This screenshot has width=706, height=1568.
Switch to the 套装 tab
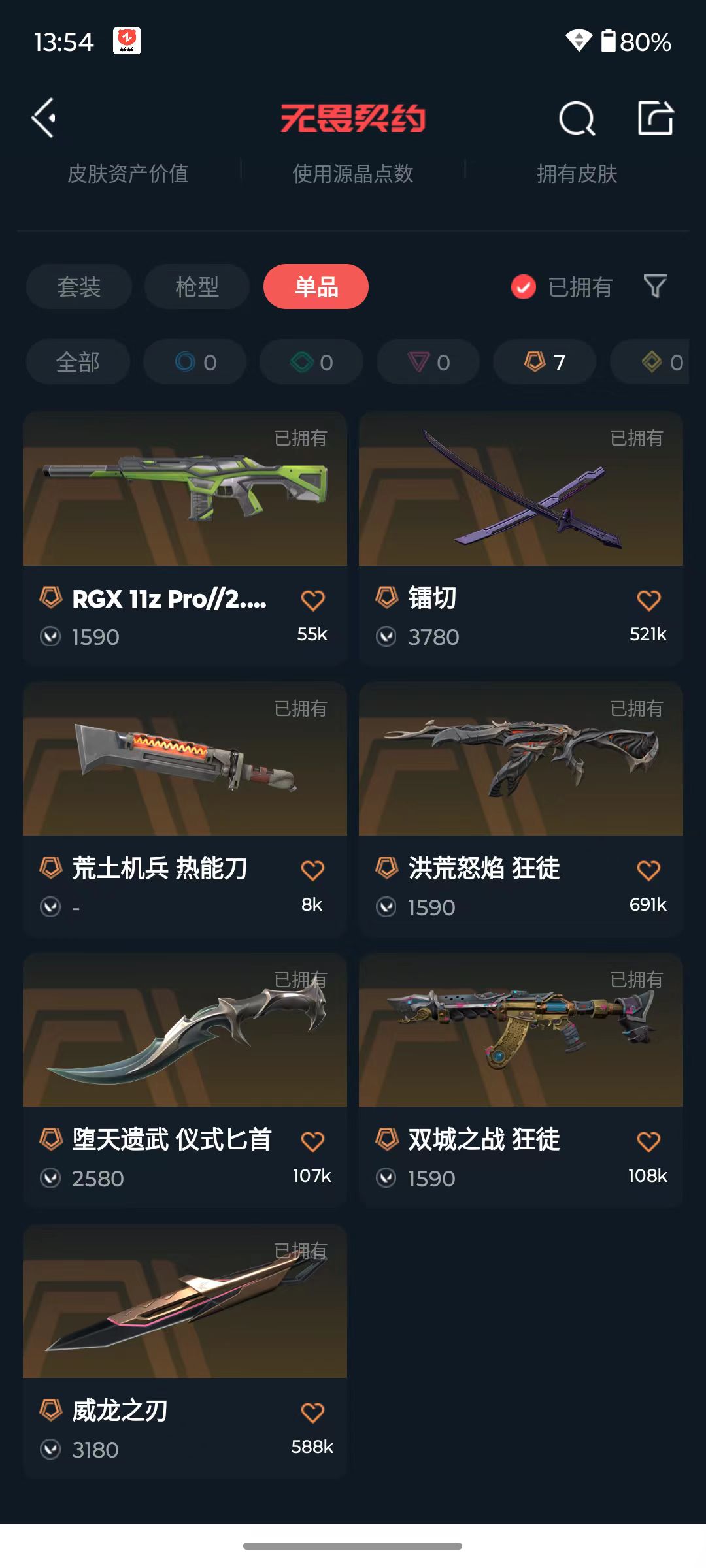click(79, 287)
